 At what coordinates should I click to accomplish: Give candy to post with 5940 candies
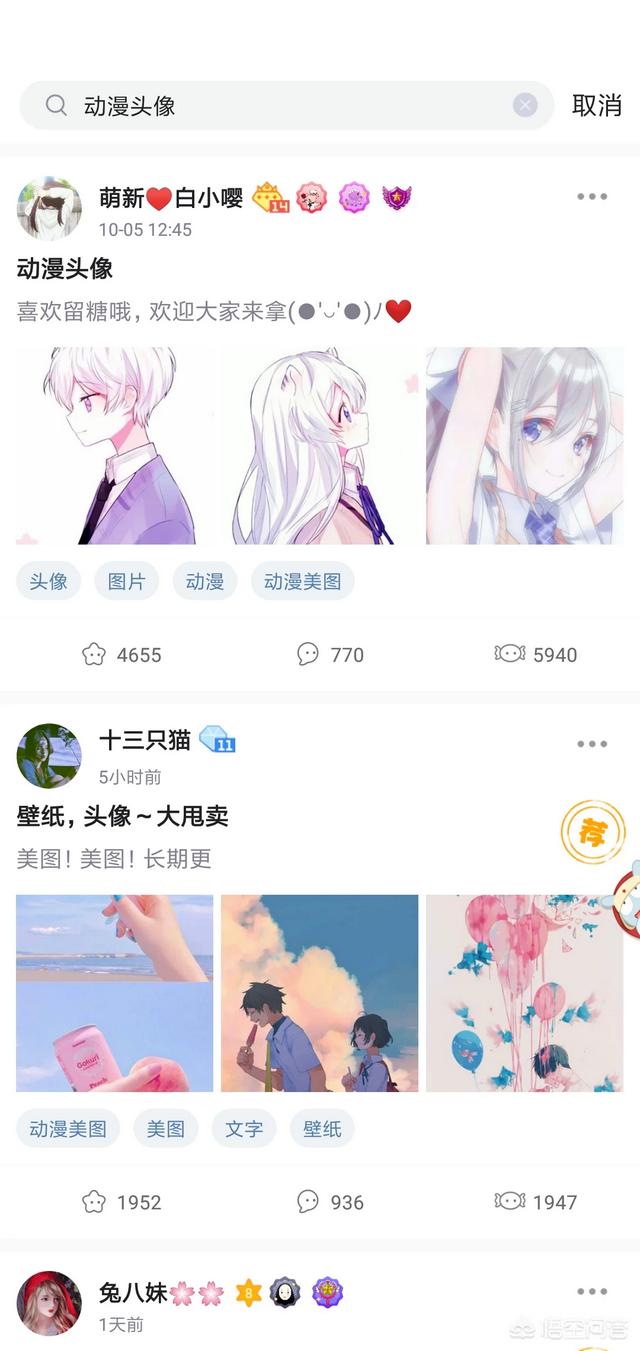536,655
